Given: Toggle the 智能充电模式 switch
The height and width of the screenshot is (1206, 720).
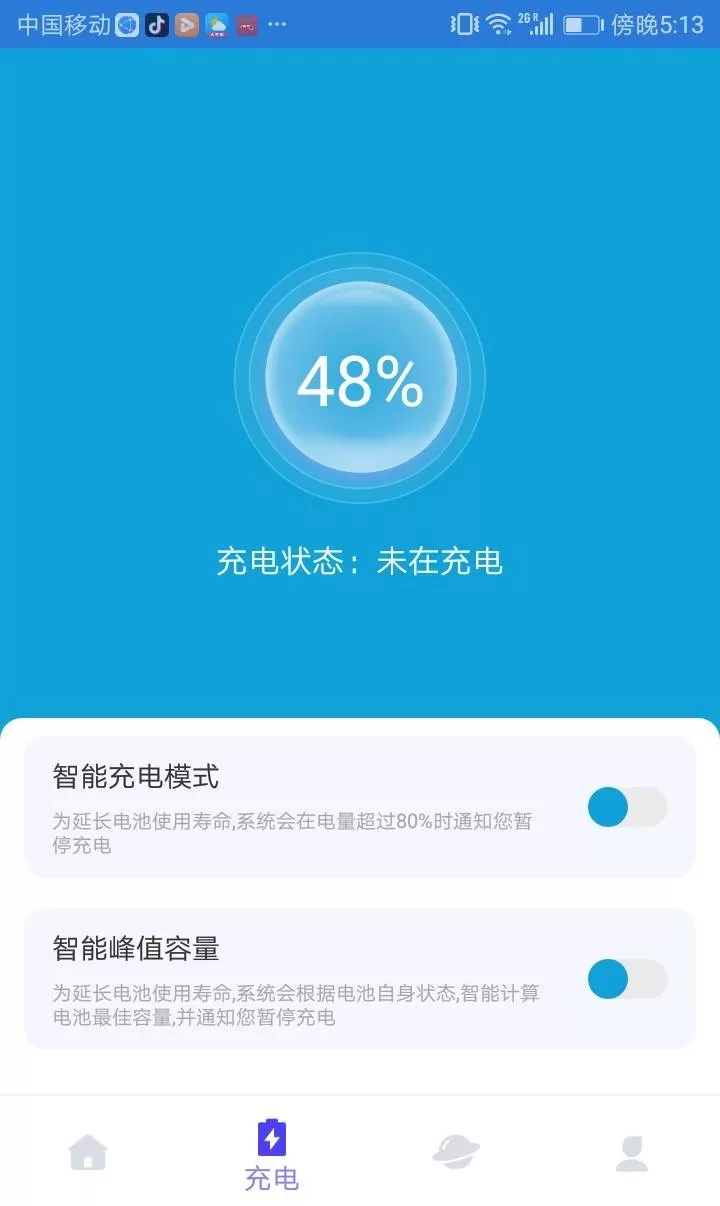Looking at the screenshot, I should tap(627, 807).
